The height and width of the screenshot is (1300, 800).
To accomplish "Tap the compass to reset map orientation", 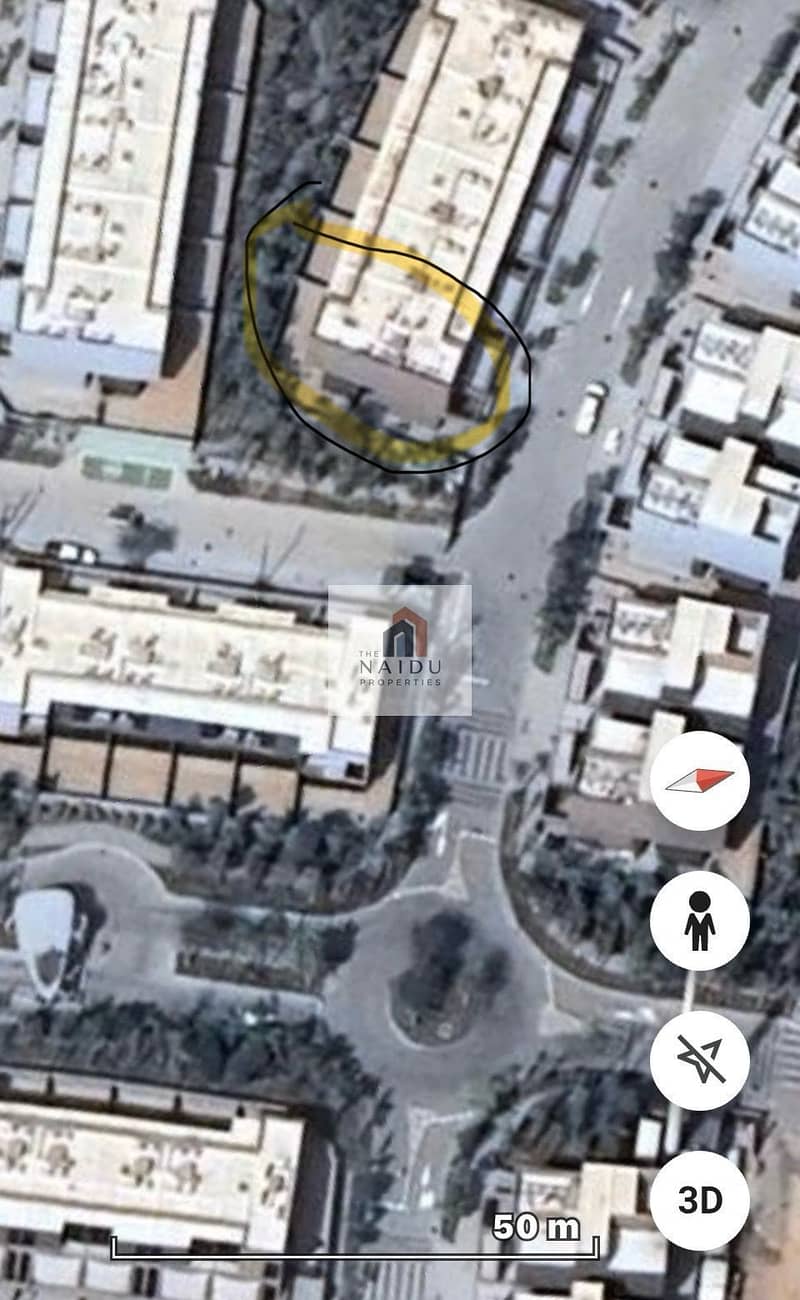I will point(700,780).
